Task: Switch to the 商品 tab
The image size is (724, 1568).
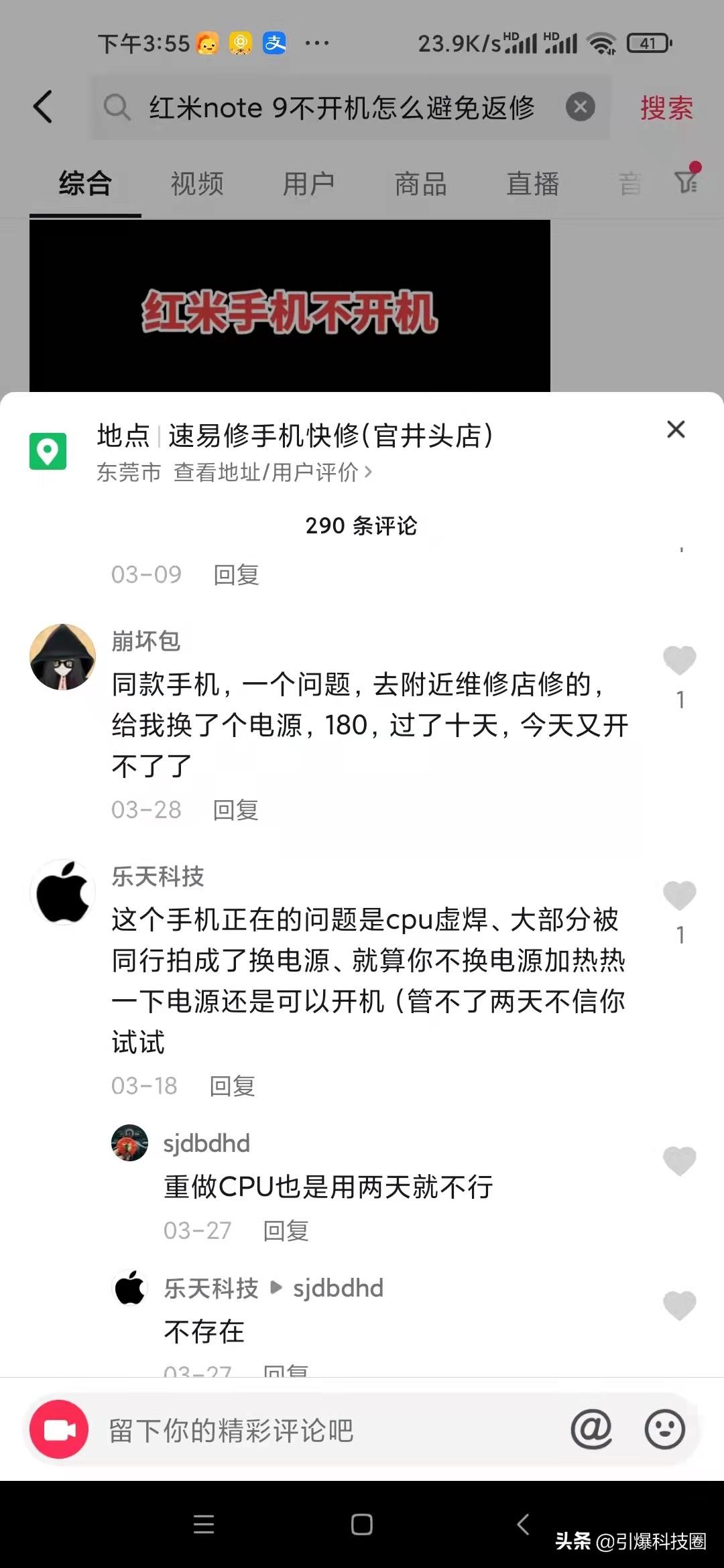Action: point(420,182)
